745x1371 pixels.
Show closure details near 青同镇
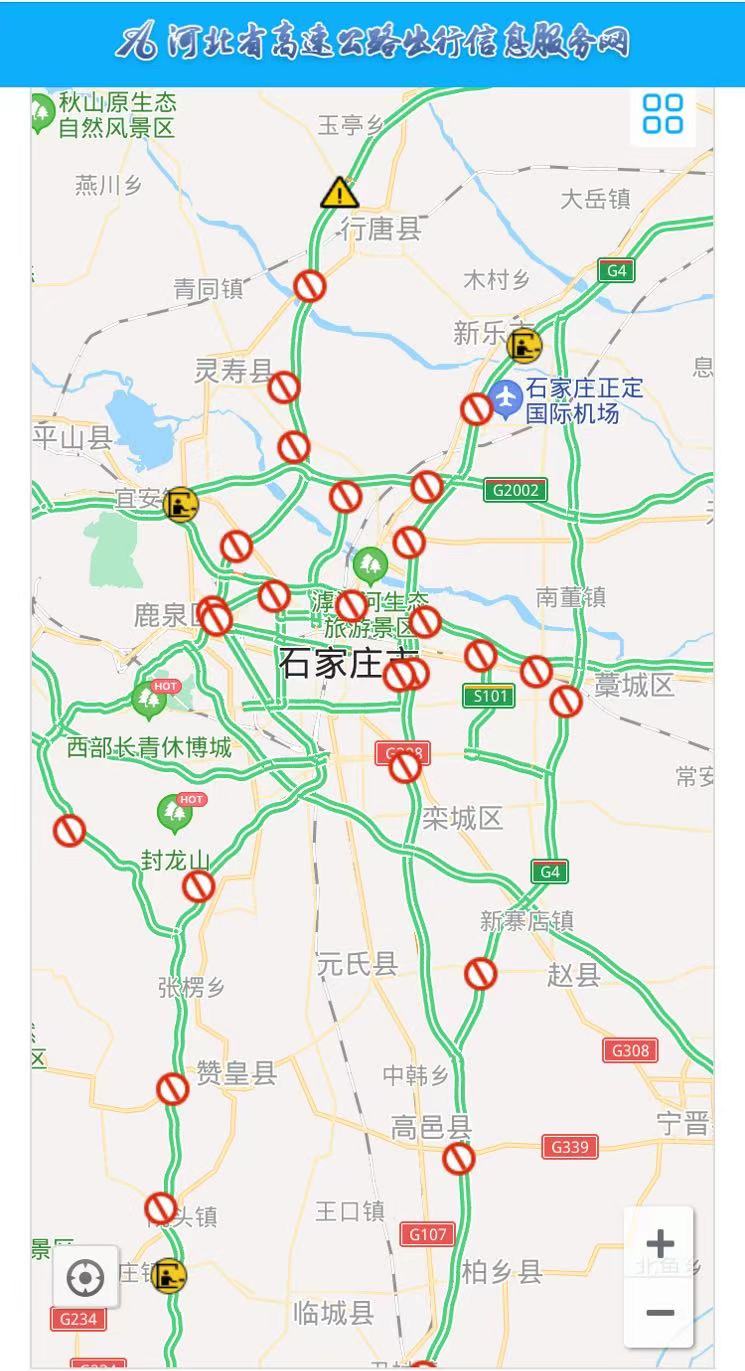(310, 286)
